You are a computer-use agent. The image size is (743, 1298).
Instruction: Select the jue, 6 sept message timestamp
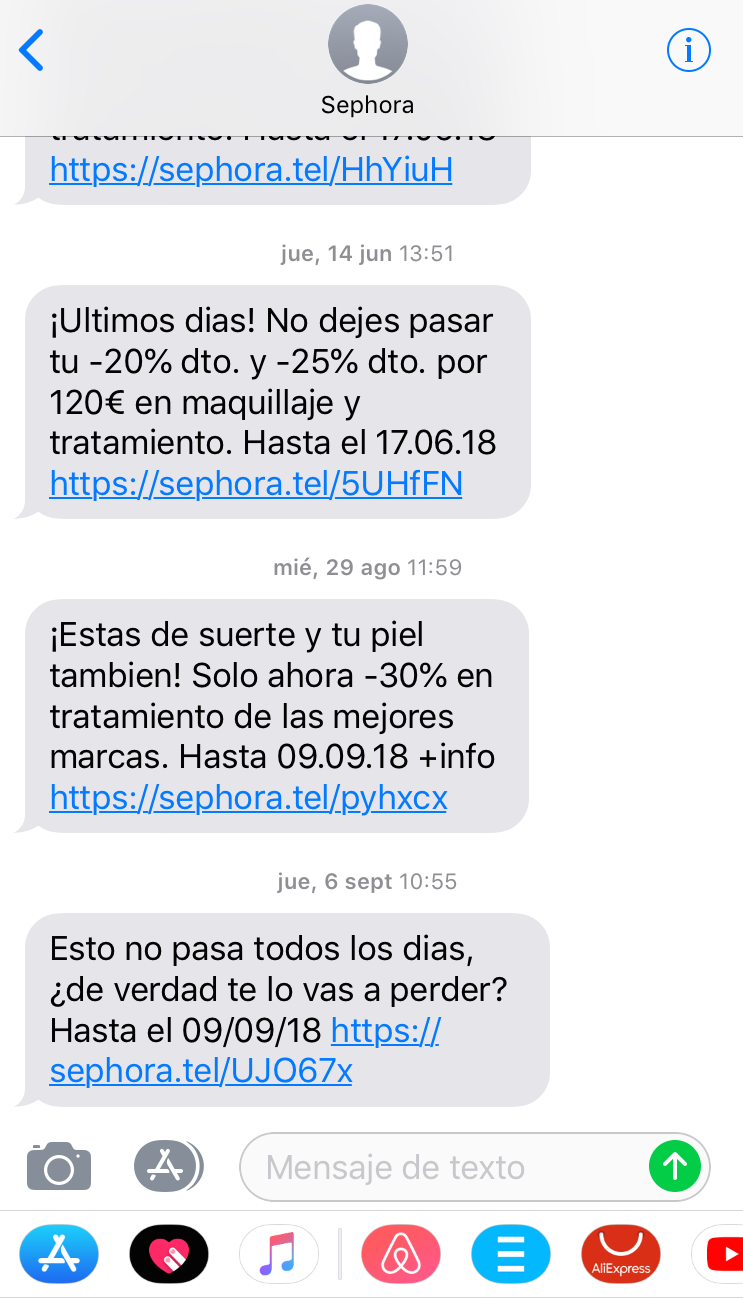click(x=367, y=881)
